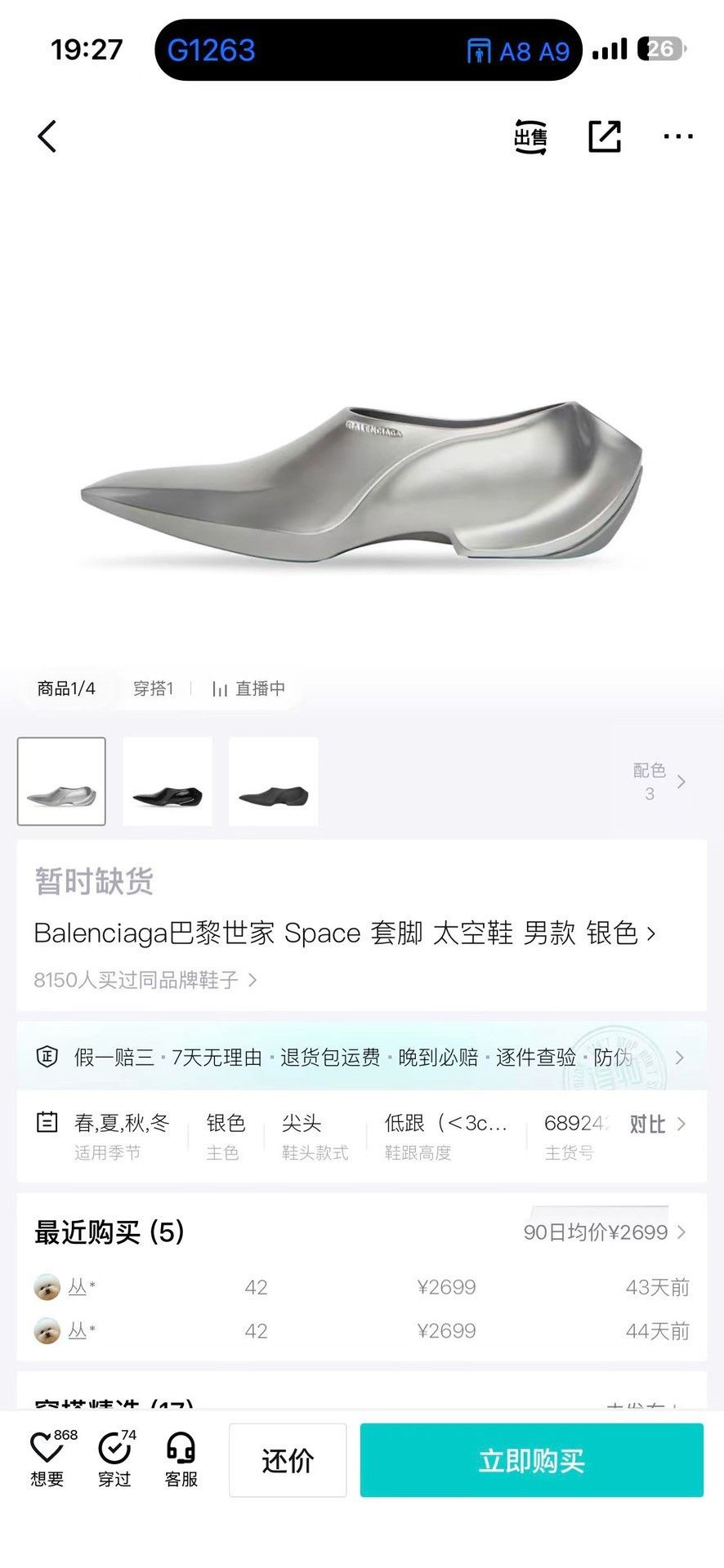Tap the 出售 sell icon
This screenshot has width=724, height=1568.
pos(530,136)
